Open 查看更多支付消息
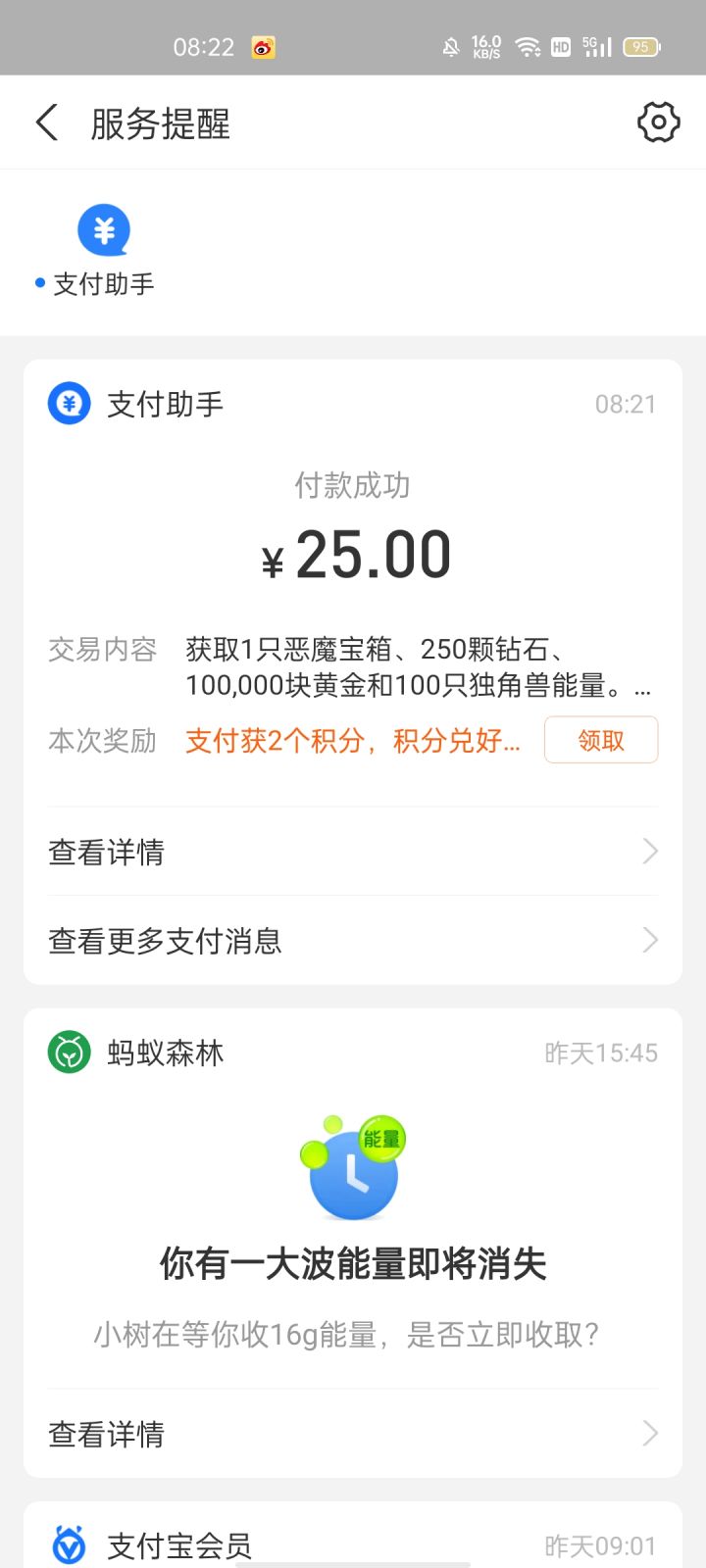Image resolution: width=706 pixels, height=1568 pixels. [x=352, y=941]
